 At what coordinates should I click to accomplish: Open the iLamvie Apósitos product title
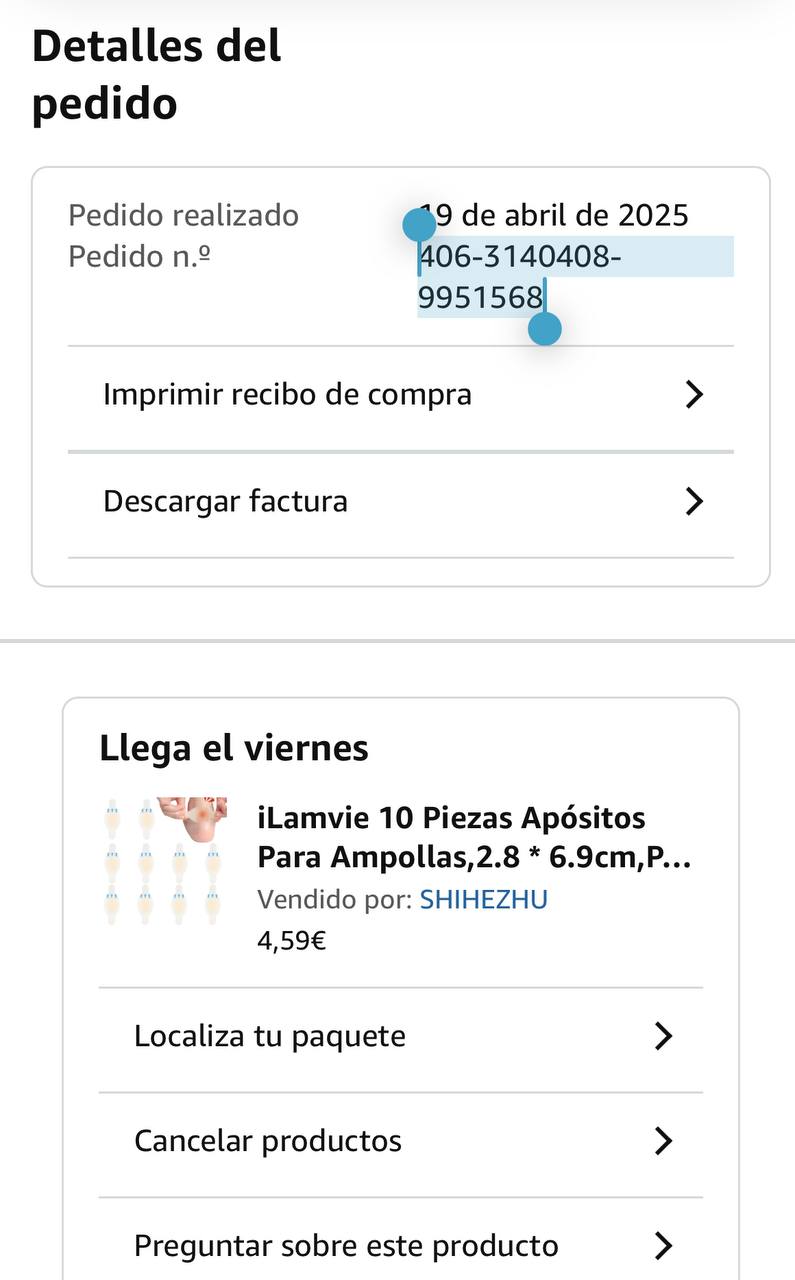pyautogui.click(x=475, y=838)
